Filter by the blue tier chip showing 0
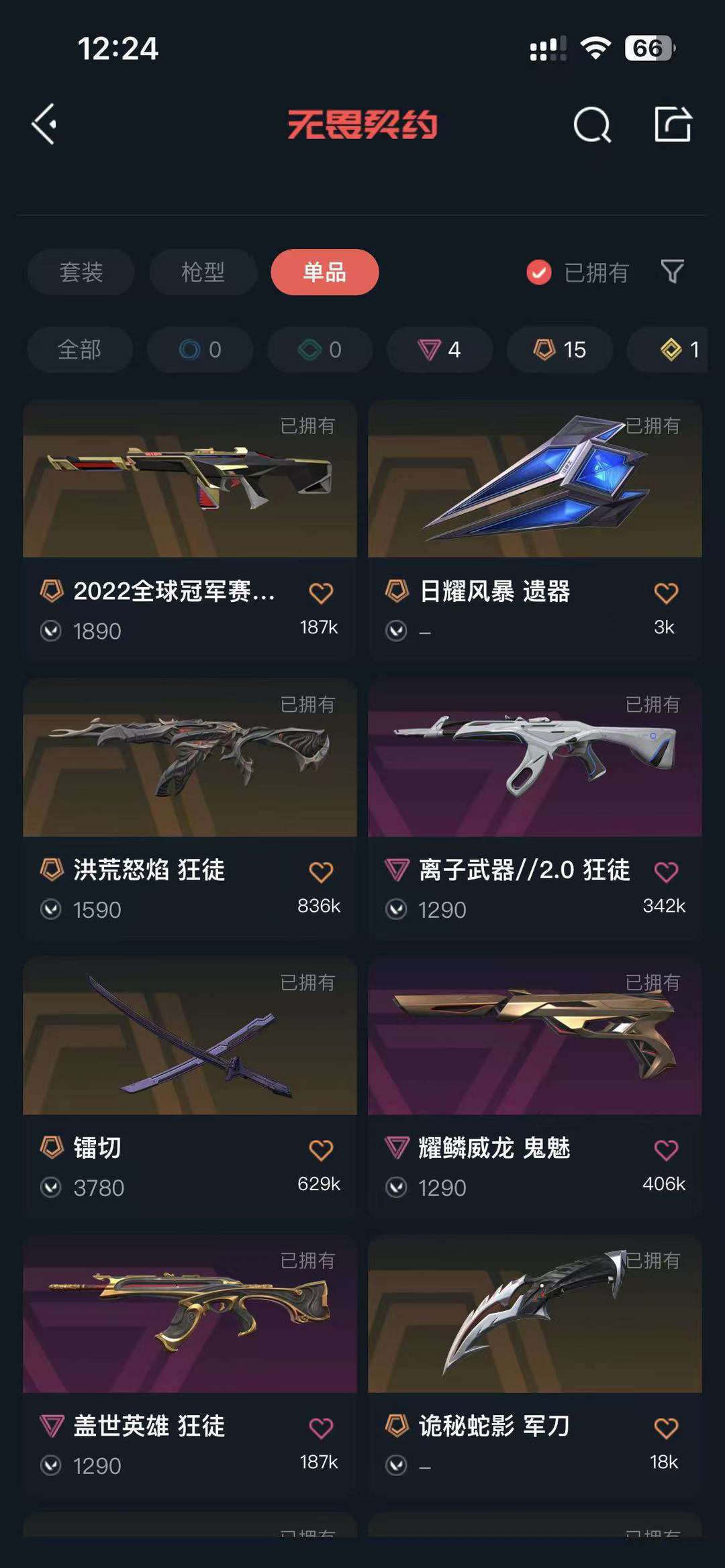 click(200, 350)
